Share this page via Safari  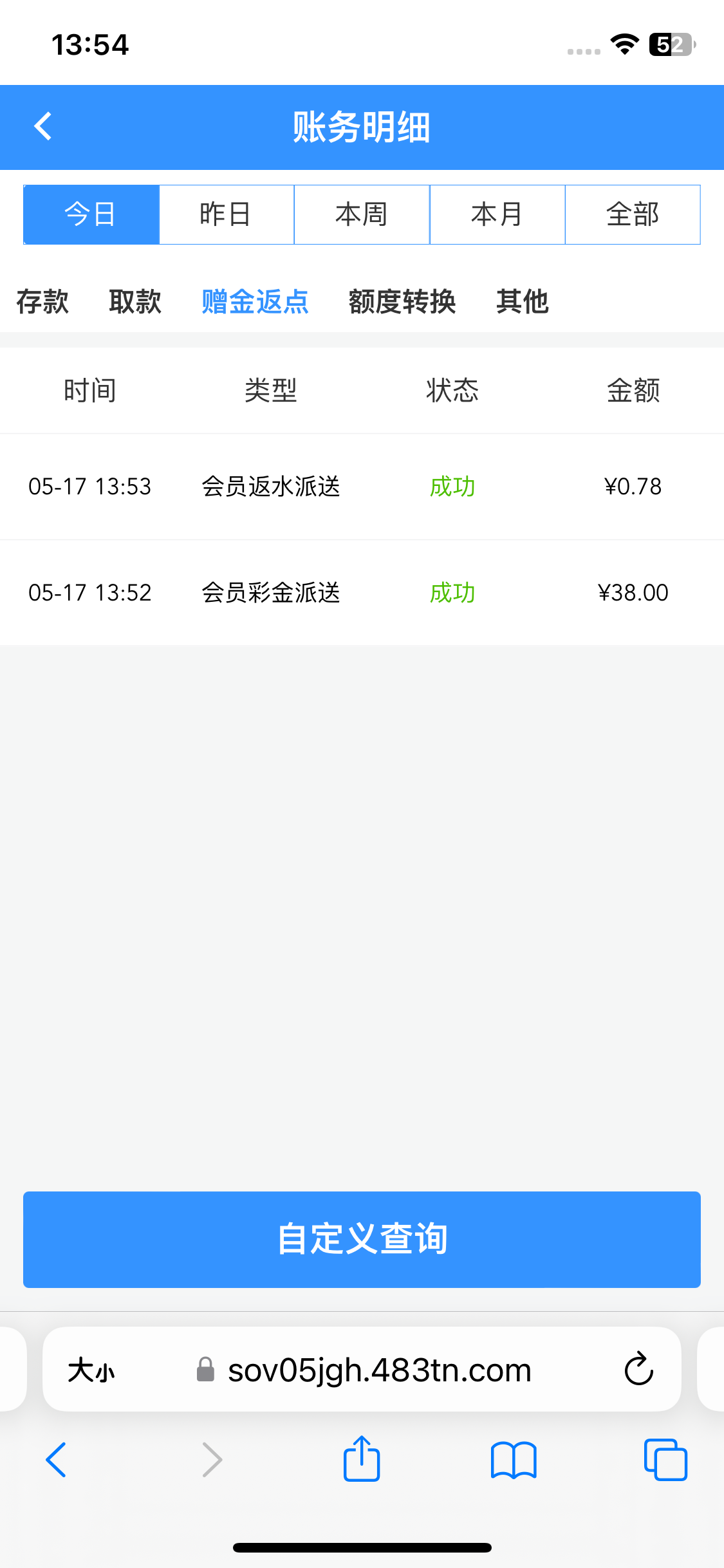362,1459
